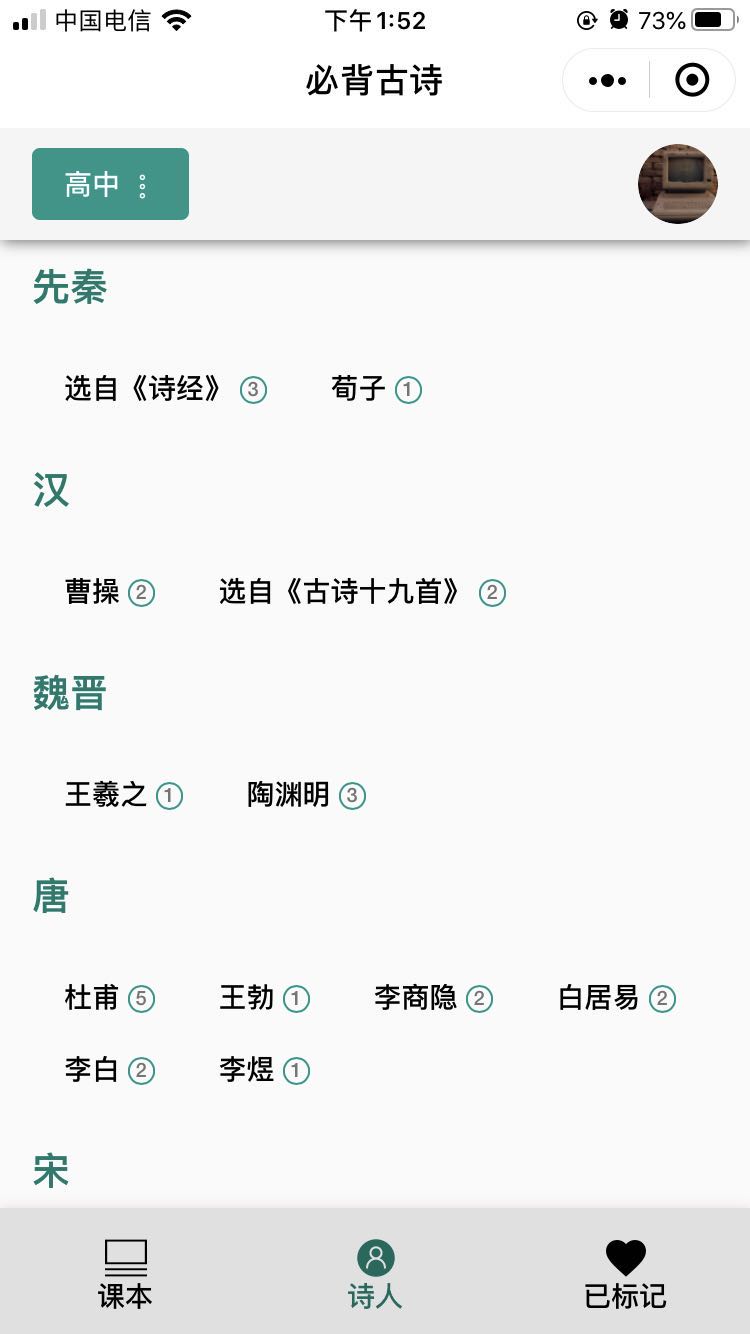The height and width of the screenshot is (1334, 750).
Task: View poems by 陶渊明
Action: pos(306,795)
